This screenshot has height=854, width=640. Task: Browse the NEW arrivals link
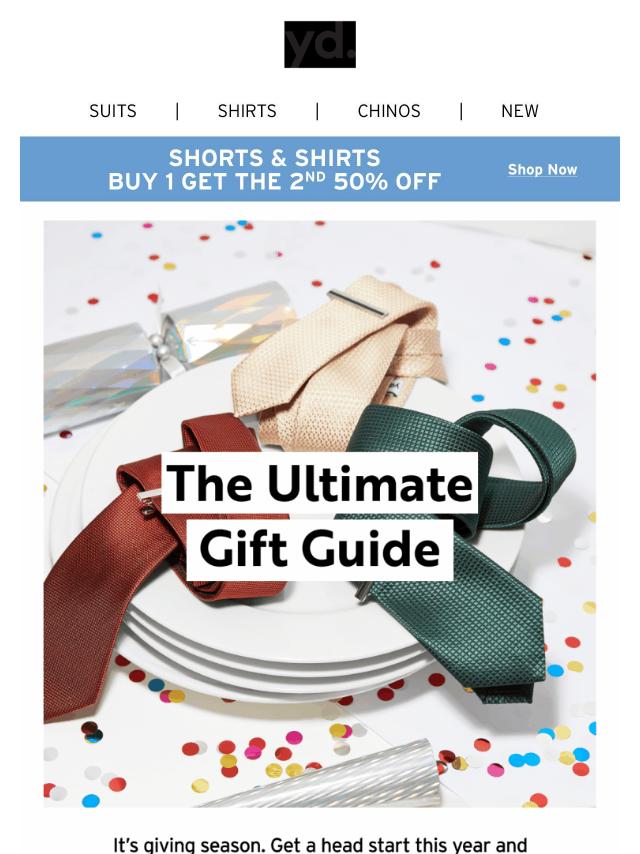pyautogui.click(x=519, y=111)
